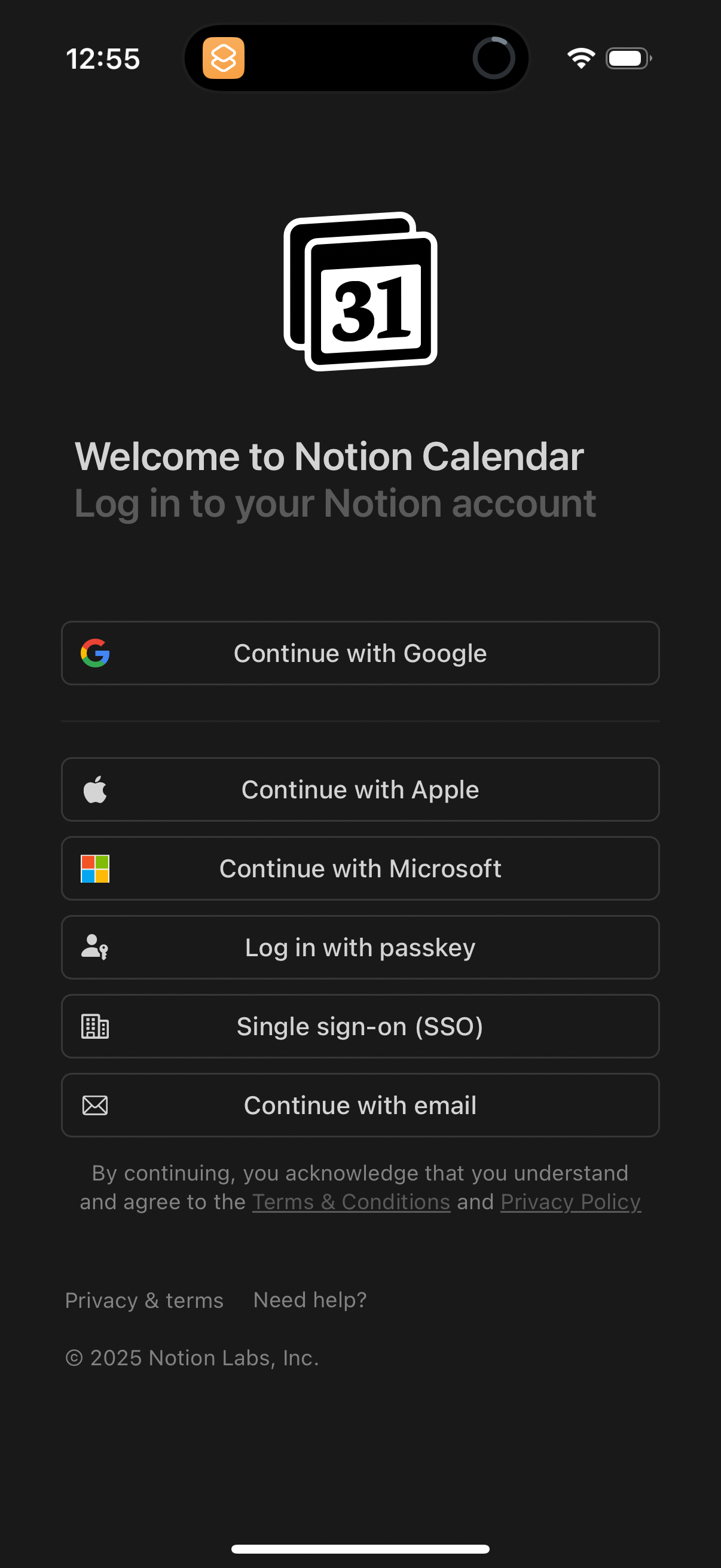This screenshot has width=721, height=1568.
Task: Open the Terms & Conditions link
Action: click(350, 1201)
